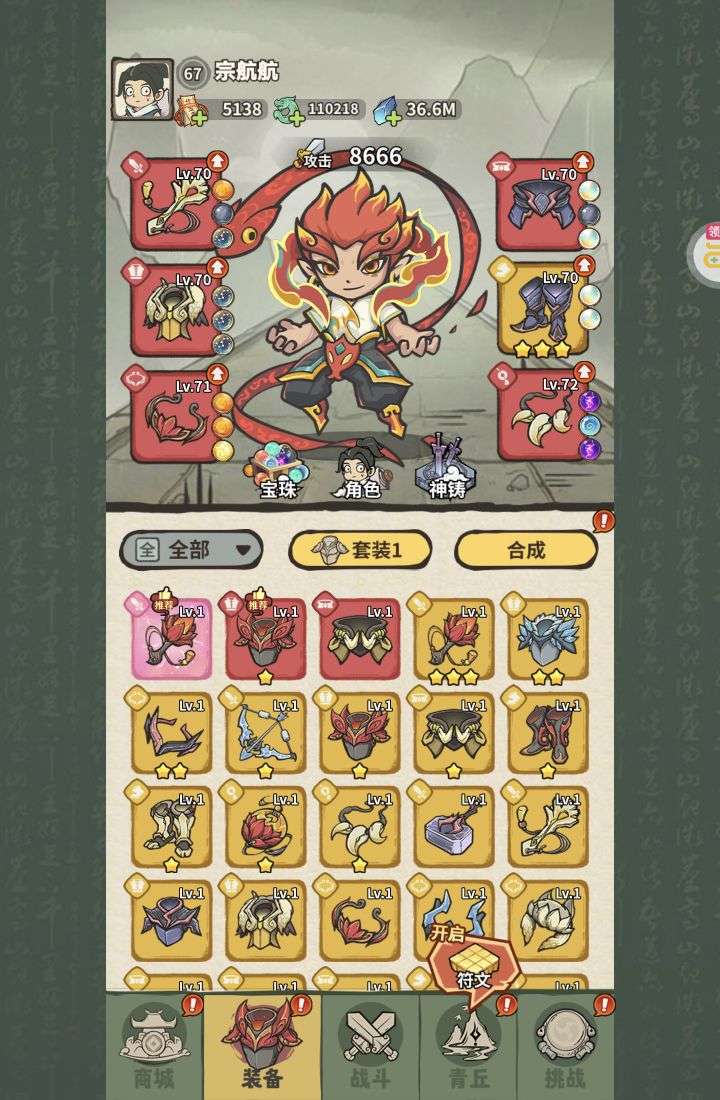Tap the 合成 combine button
This screenshot has height=1100, width=720.
(x=526, y=549)
